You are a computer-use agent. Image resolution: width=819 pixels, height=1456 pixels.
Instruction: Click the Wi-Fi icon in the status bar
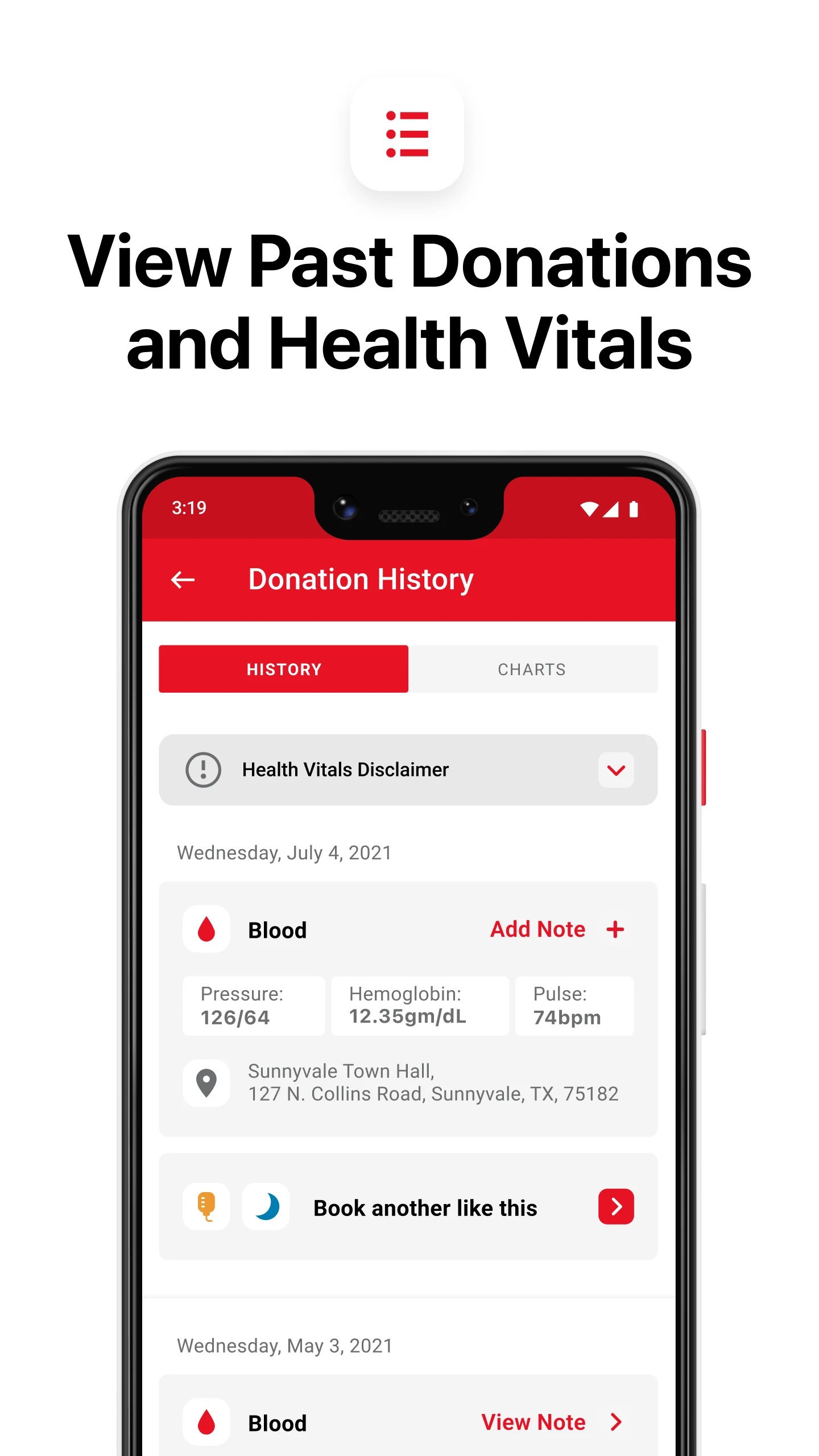tap(589, 508)
